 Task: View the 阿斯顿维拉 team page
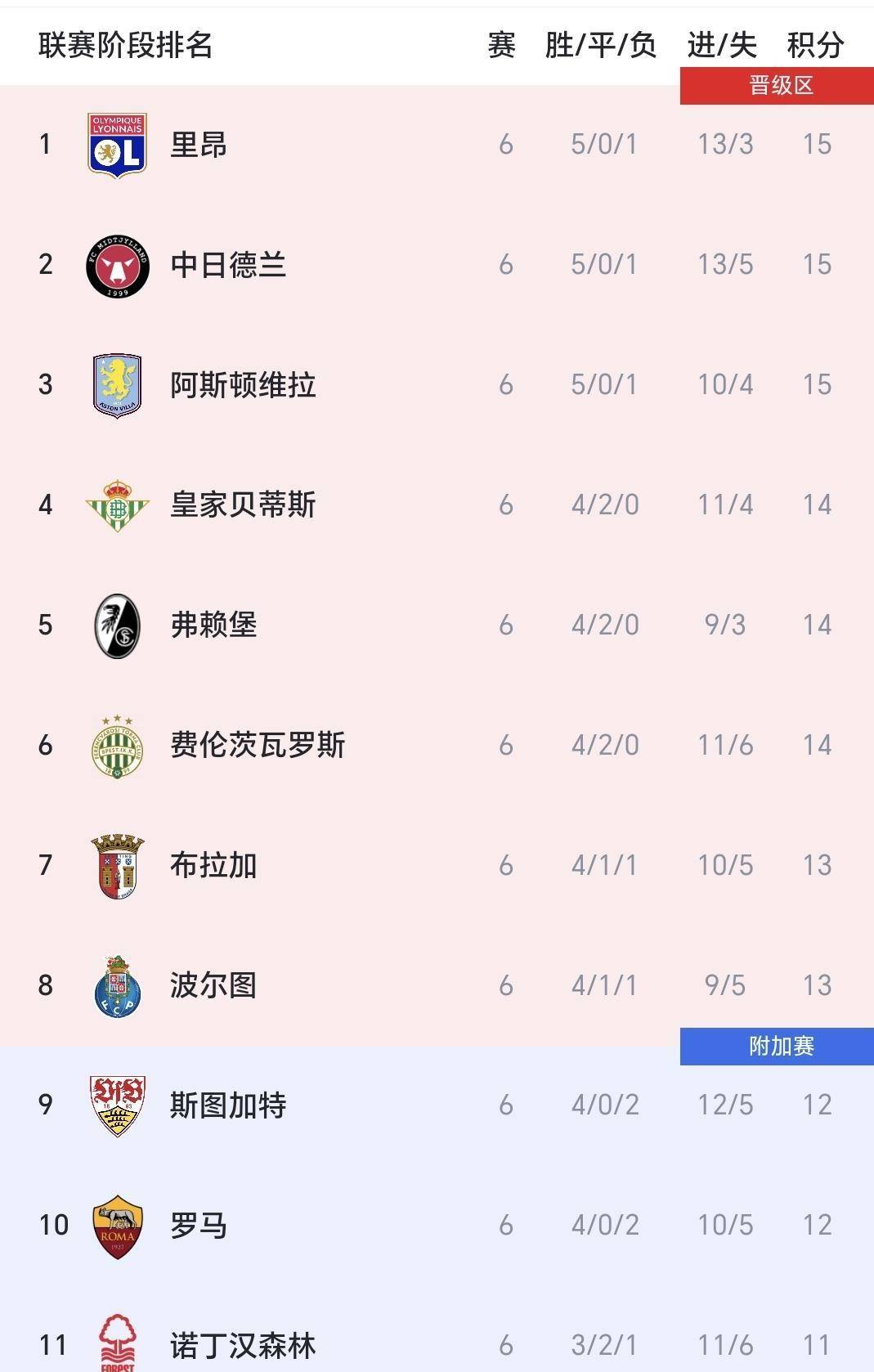pos(243,385)
